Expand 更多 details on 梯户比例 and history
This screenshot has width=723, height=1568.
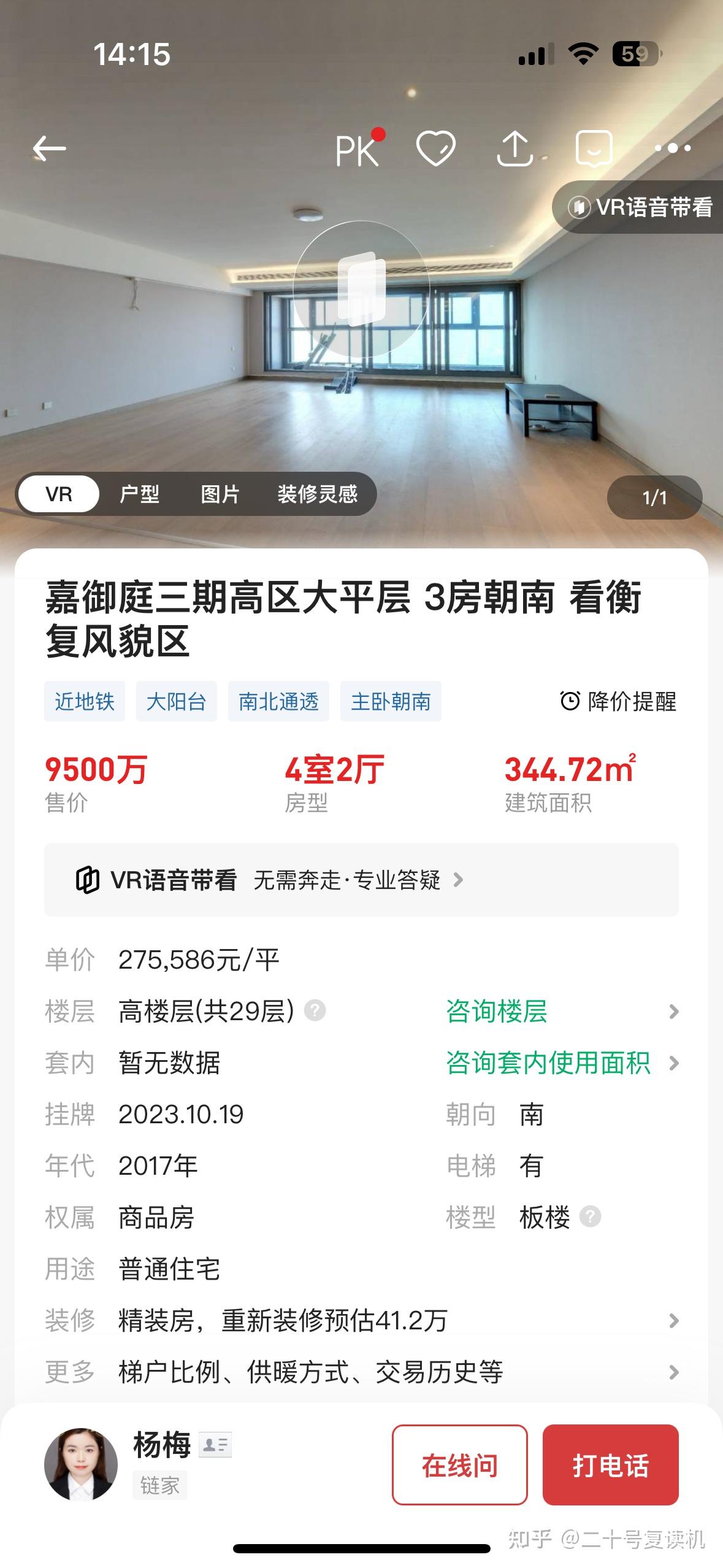[x=361, y=1372]
